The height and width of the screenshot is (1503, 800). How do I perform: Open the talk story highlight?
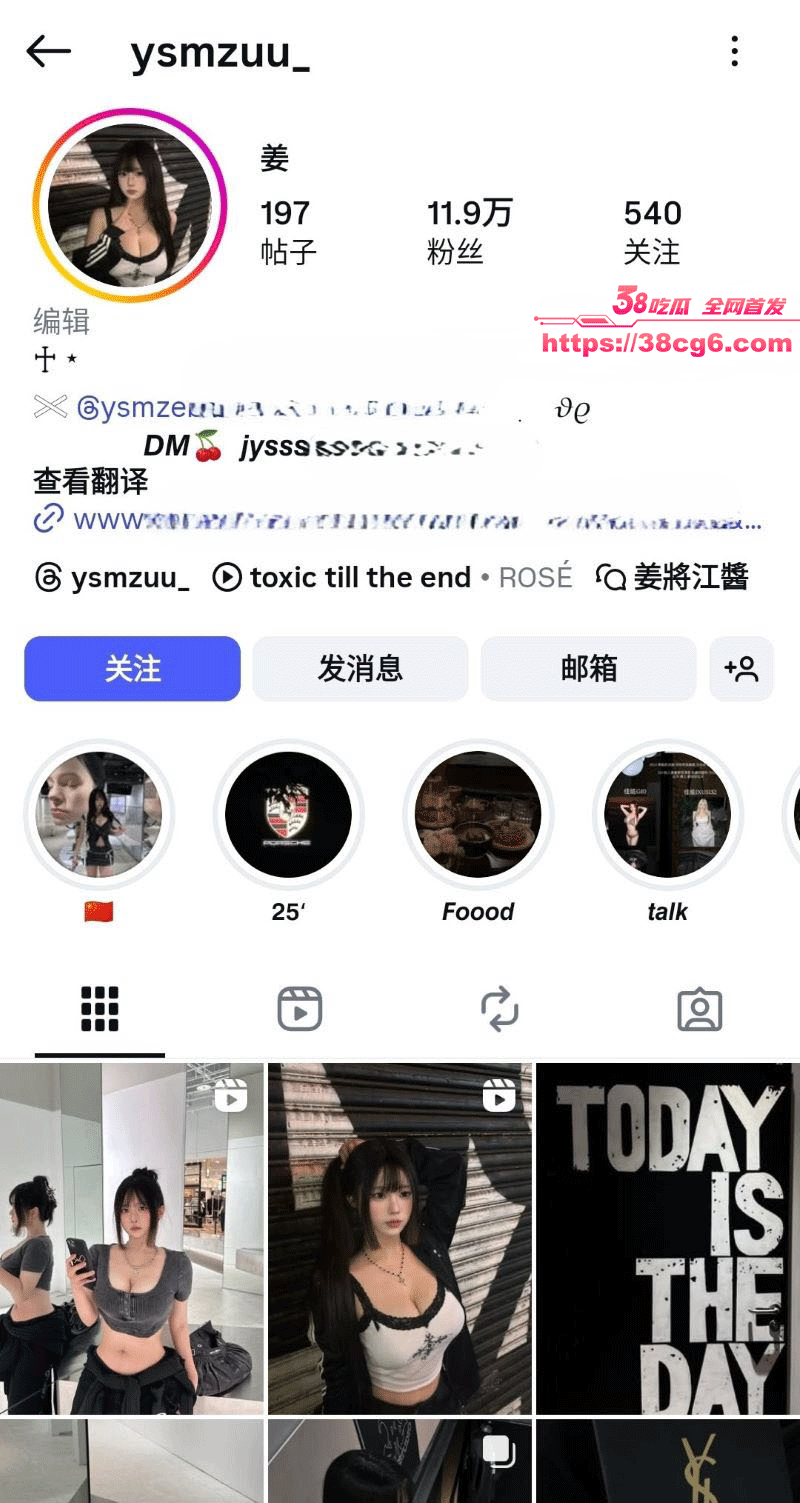[667, 815]
